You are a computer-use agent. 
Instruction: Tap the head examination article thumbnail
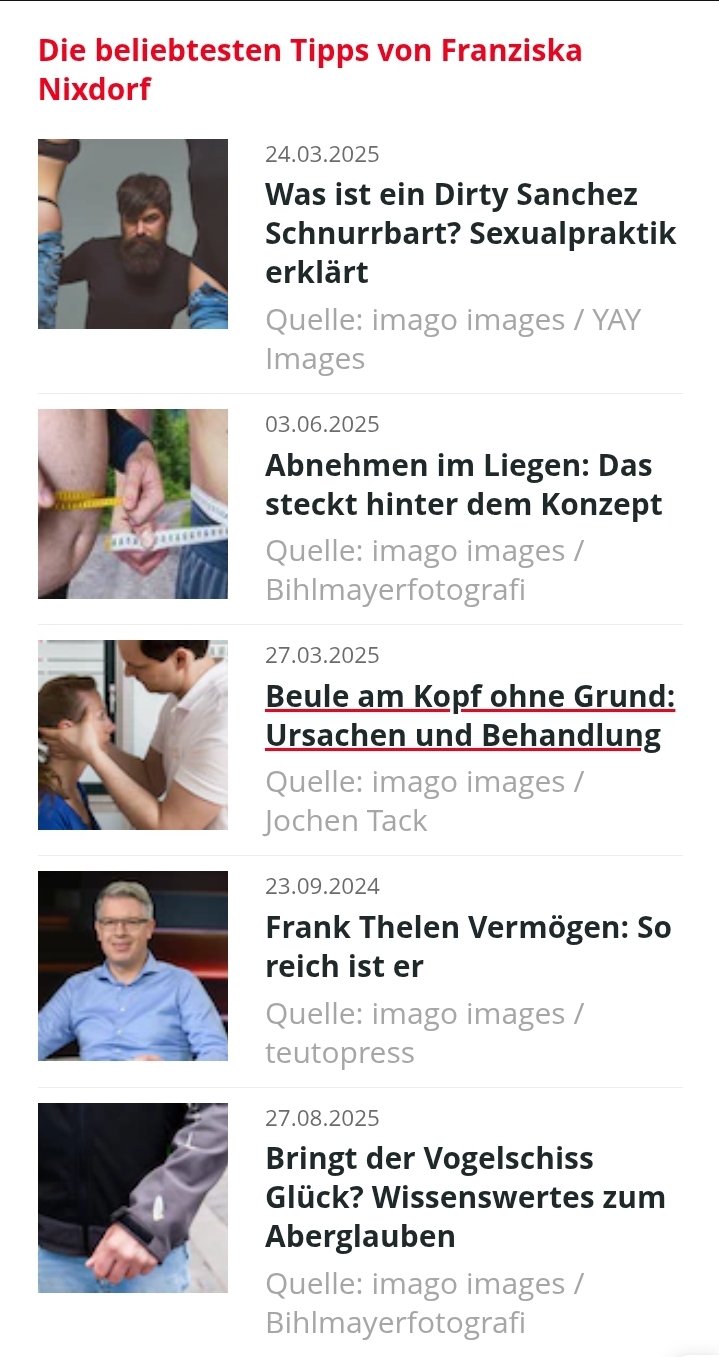[x=133, y=735]
